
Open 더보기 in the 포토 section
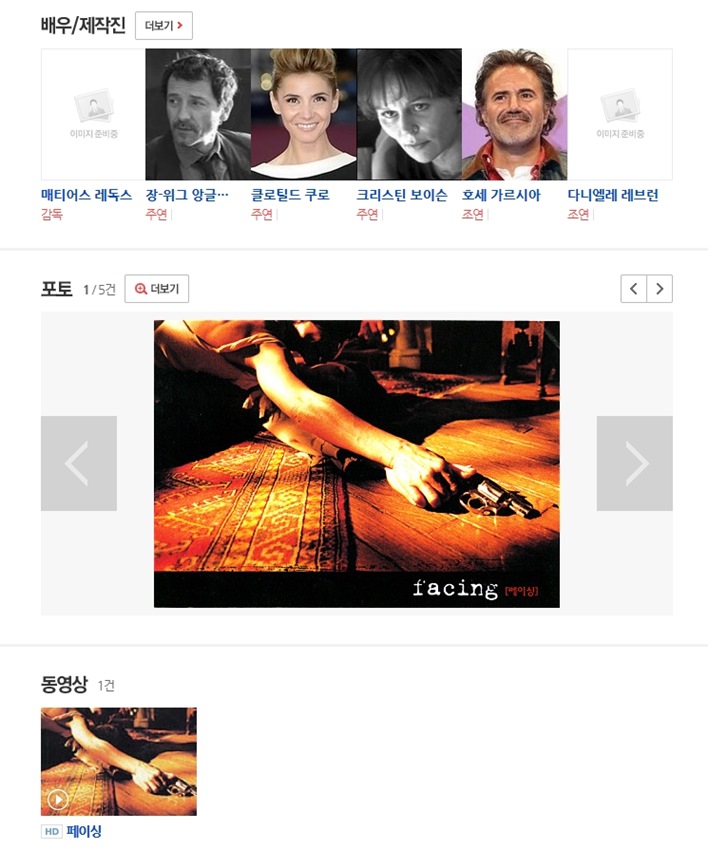click(157, 289)
